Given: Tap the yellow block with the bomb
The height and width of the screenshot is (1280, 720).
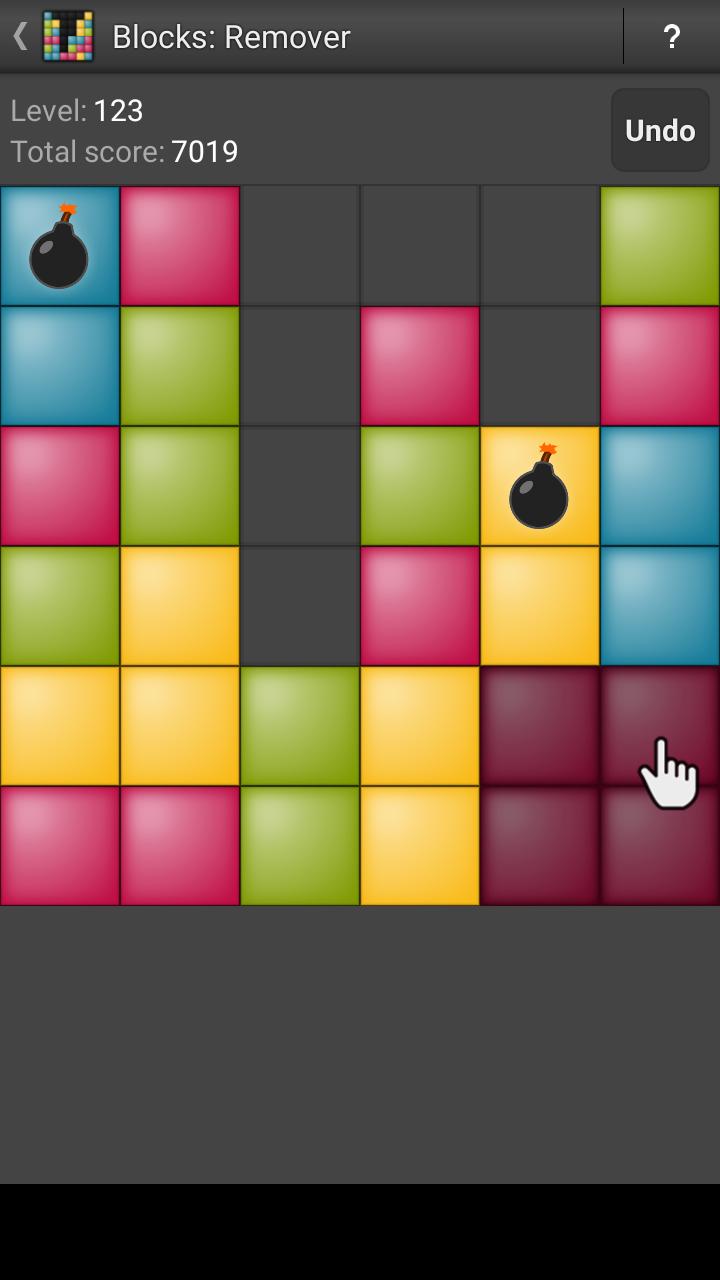Looking at the screenshot, I should click(540, 486).
